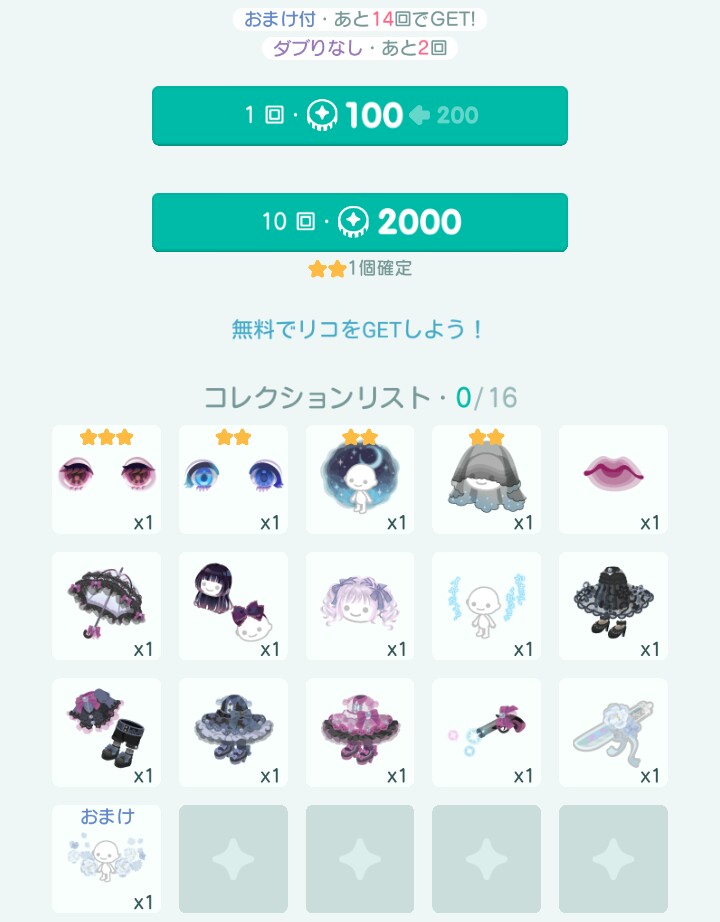Viewport: 720px width, 922px height.
Task: Tap the 1回 100 coin gacha button
Action: [360, 116]
